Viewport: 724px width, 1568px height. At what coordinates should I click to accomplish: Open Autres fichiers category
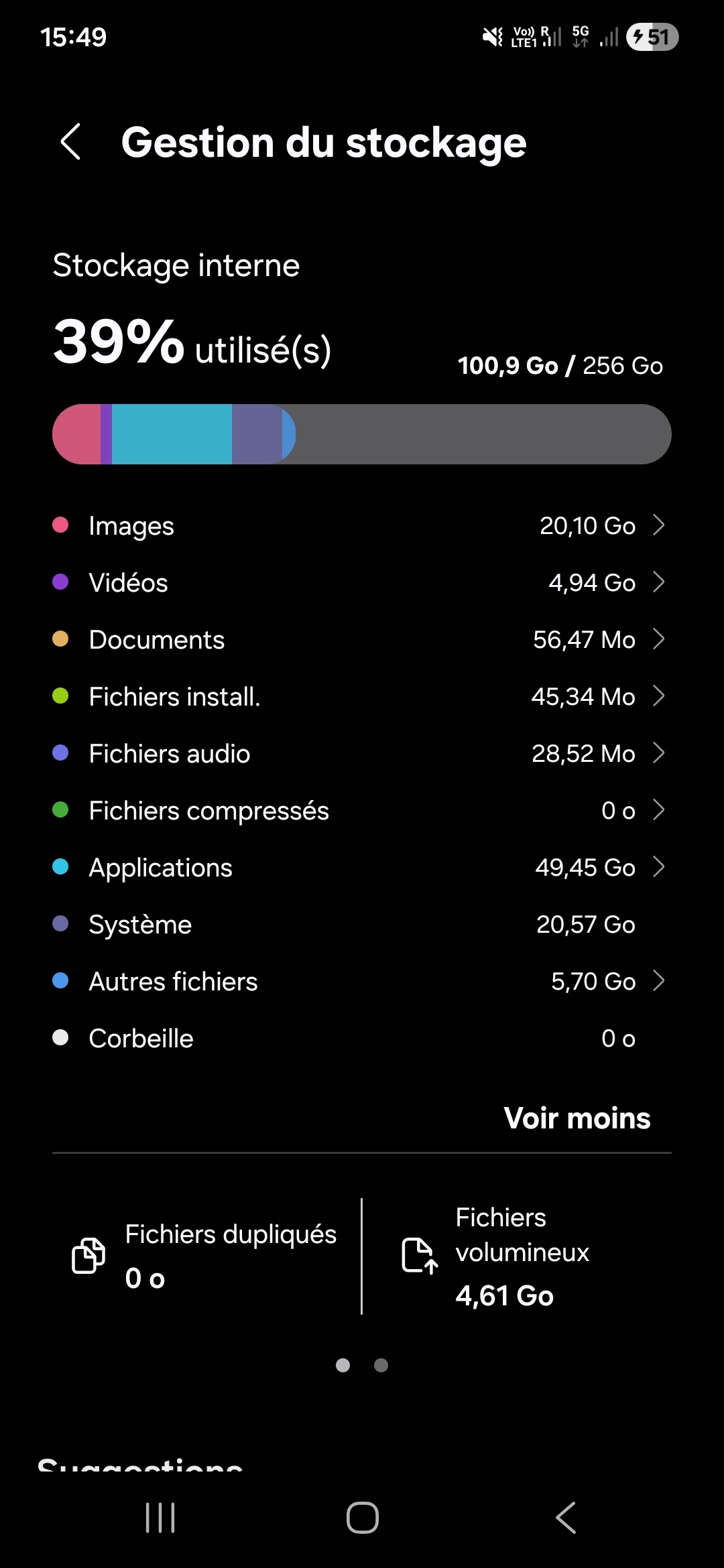(x=361, y=982)
